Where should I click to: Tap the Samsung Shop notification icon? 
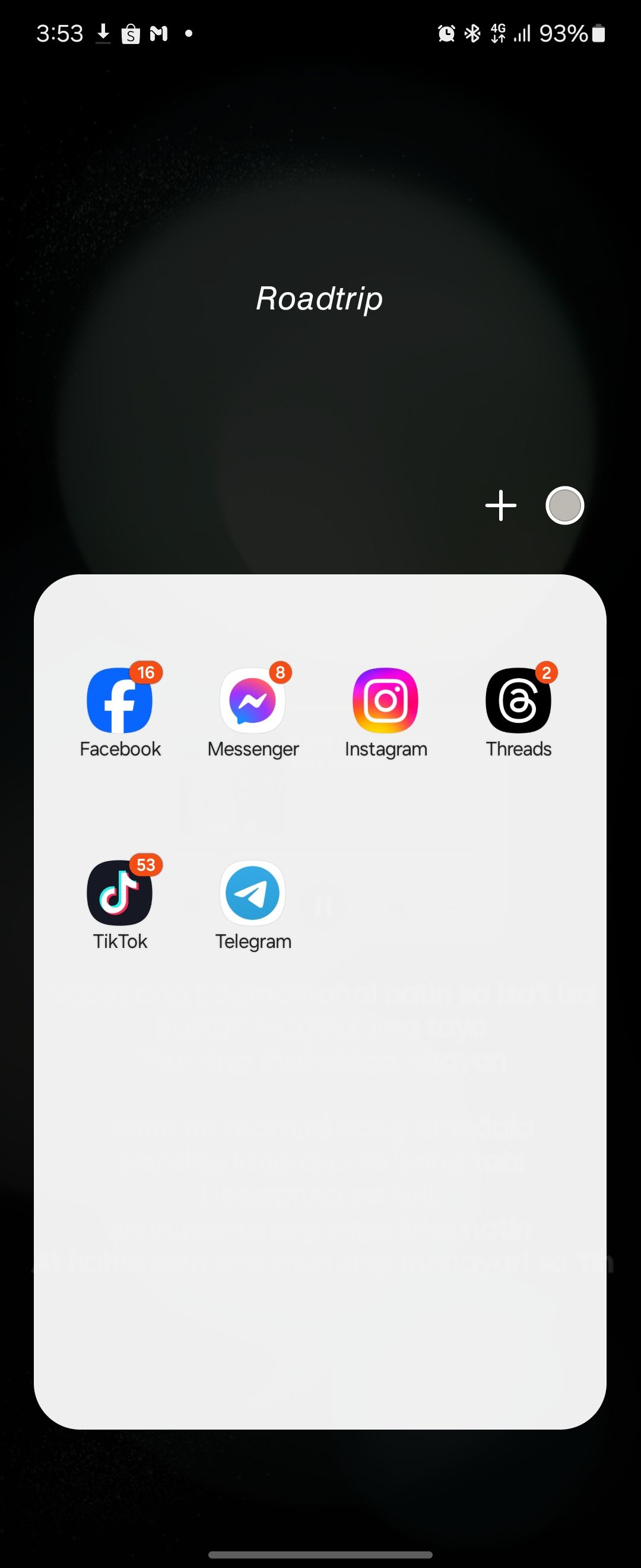pos(130,33)
